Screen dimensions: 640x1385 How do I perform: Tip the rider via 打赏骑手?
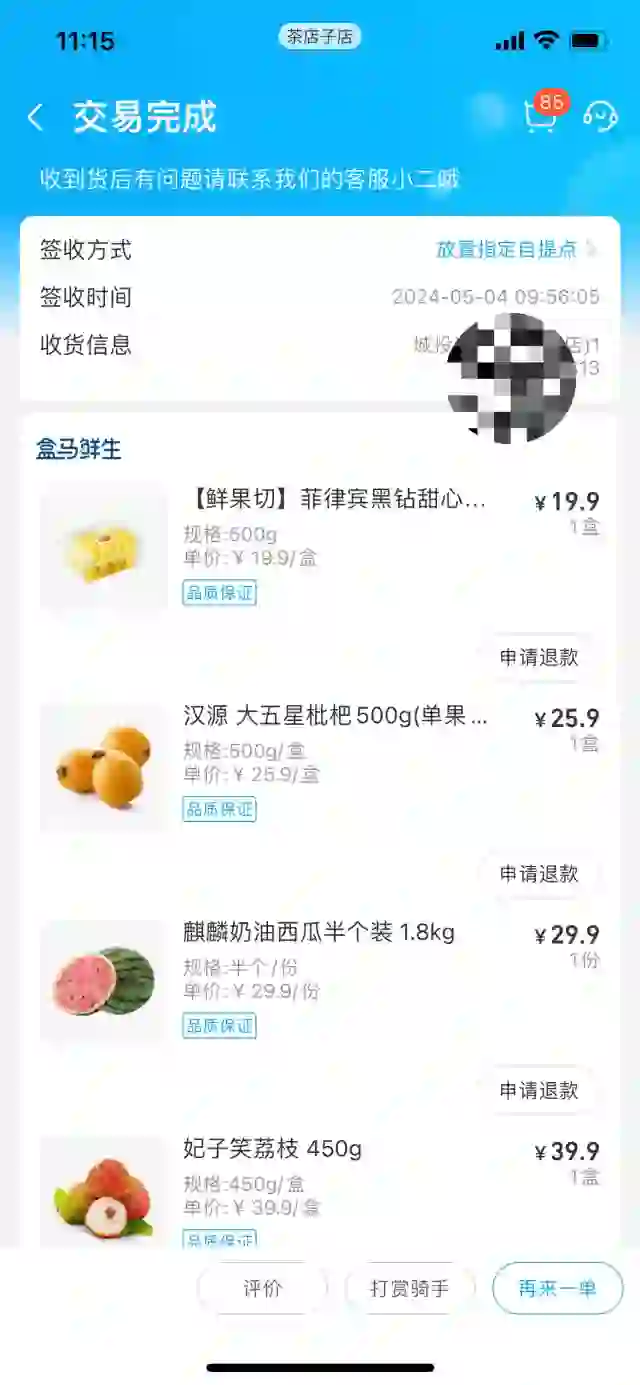pos(410,1288)
